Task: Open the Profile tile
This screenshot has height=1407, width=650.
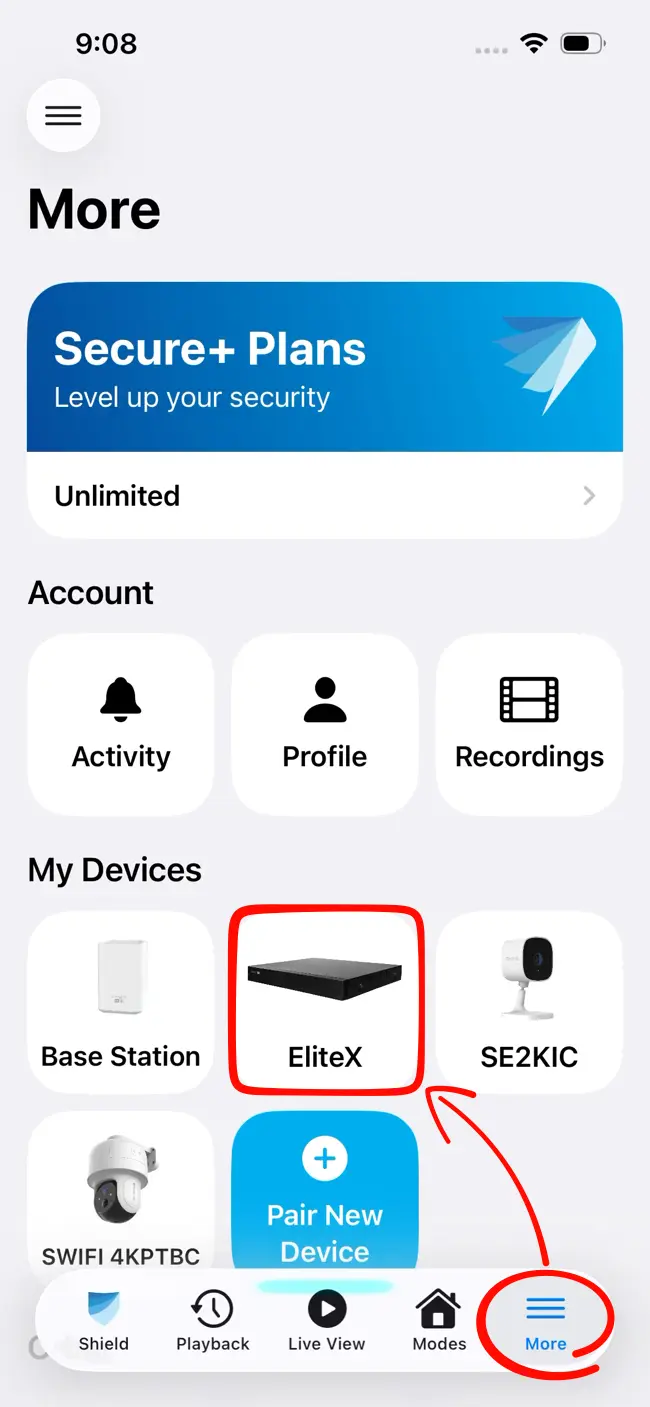Action: 325,725
